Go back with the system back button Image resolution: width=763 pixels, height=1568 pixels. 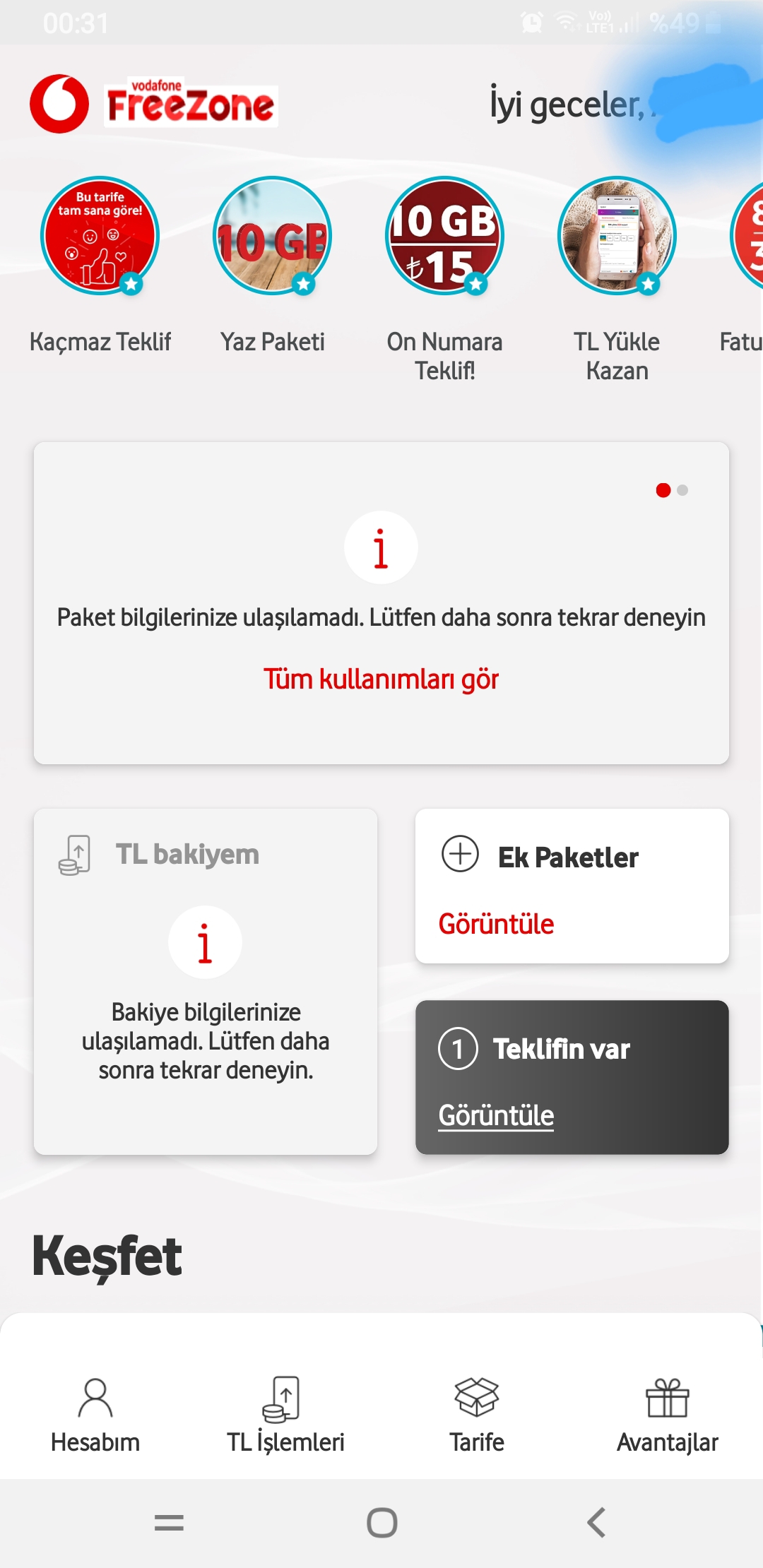596,1522
